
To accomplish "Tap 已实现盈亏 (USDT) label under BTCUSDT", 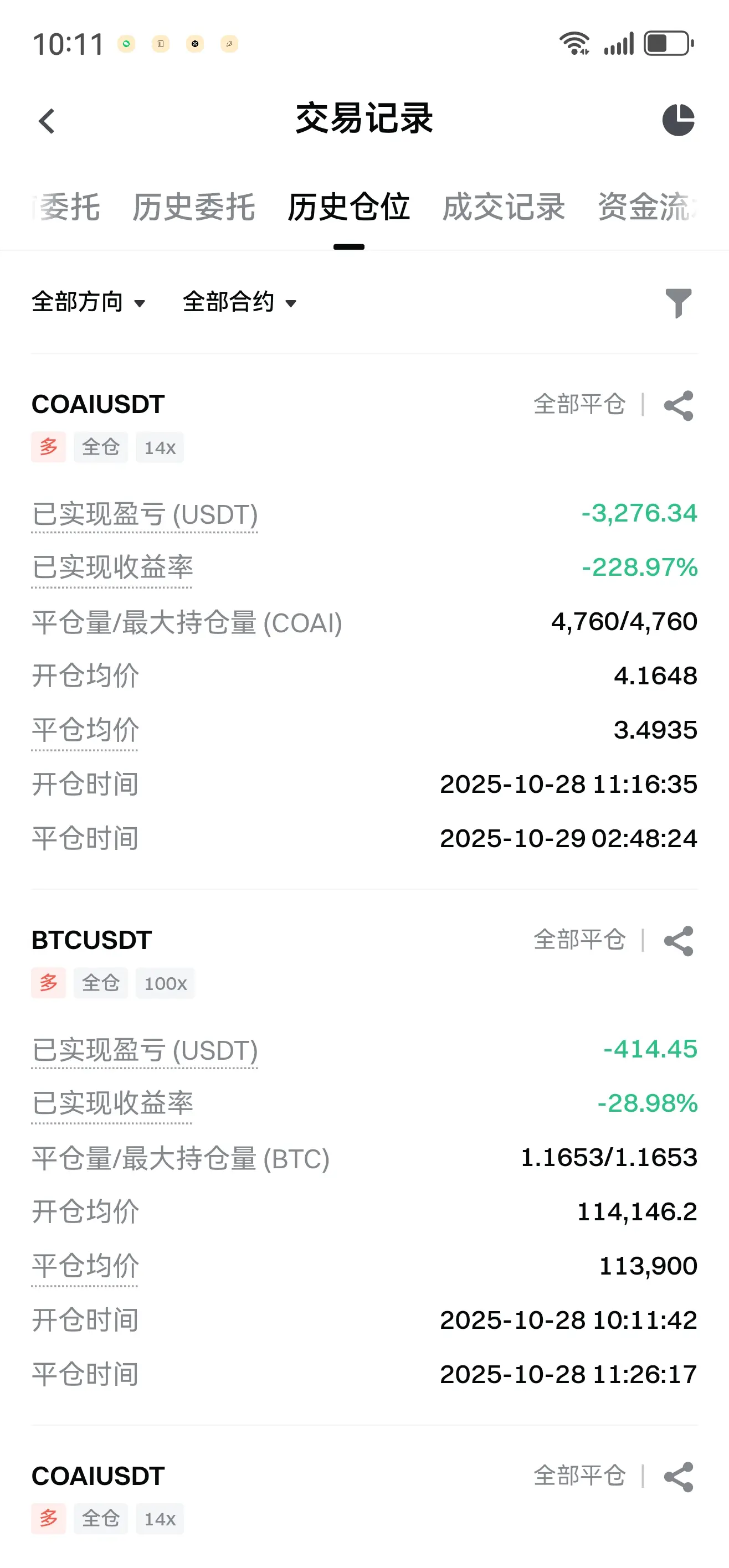I will [x=145, y=1051].
